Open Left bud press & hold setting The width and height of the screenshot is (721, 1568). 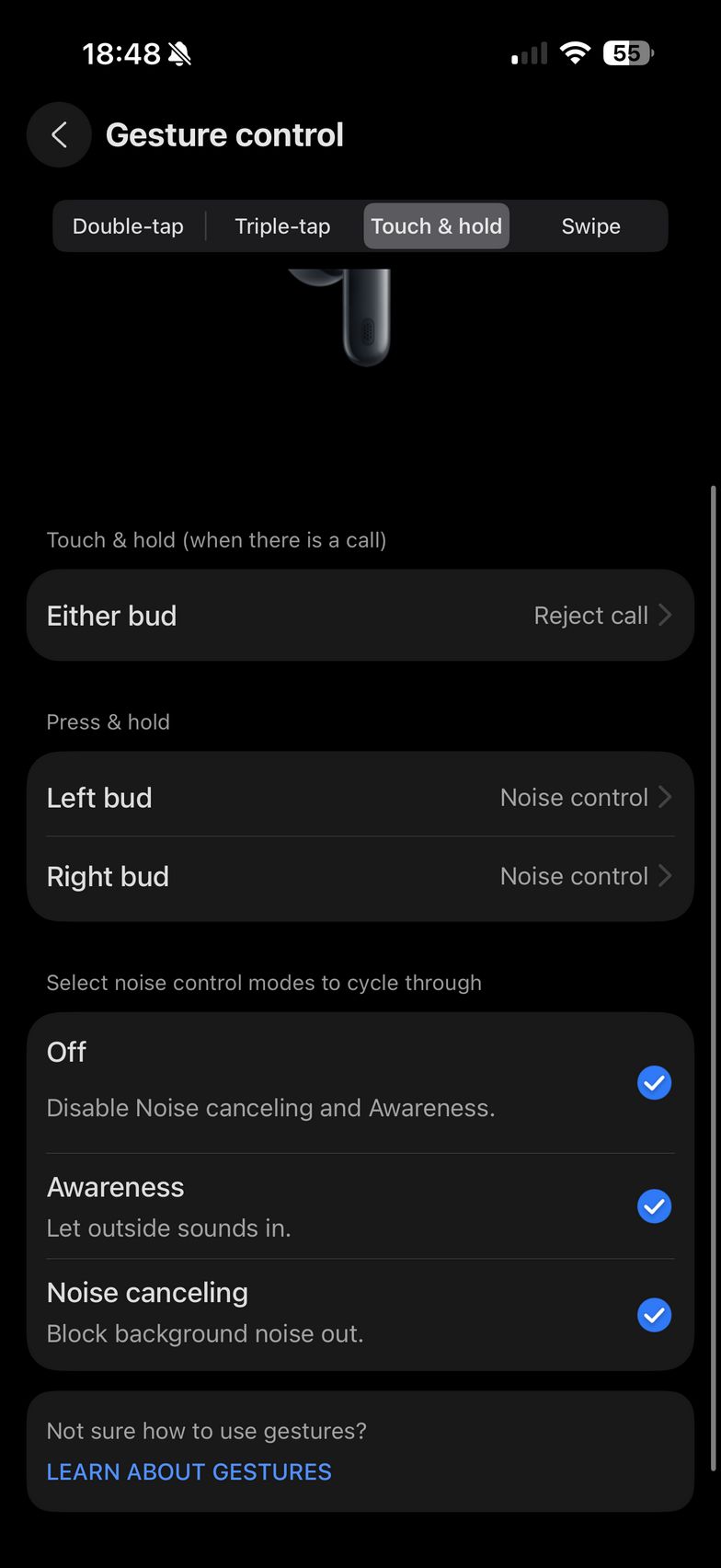360,797
